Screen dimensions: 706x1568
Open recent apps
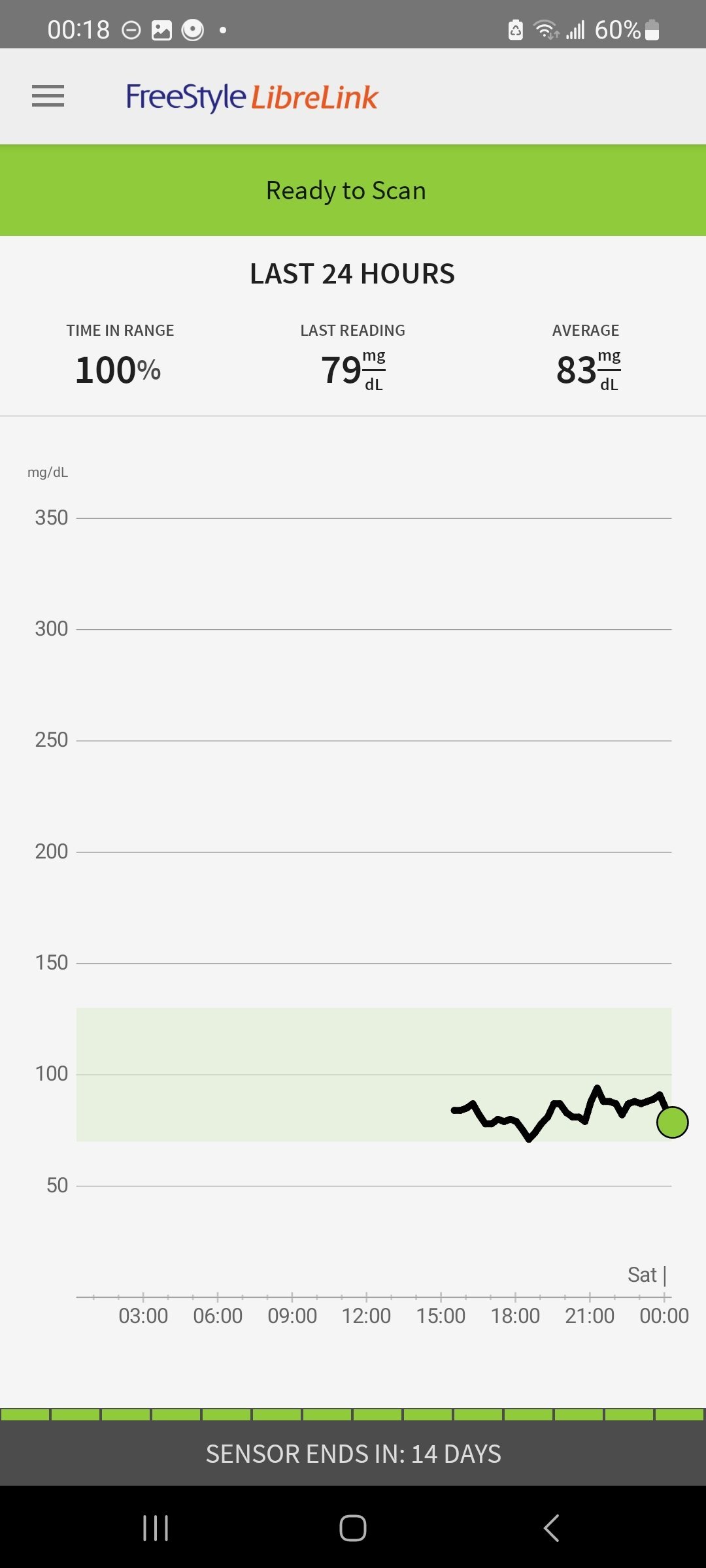[156, 1528]
